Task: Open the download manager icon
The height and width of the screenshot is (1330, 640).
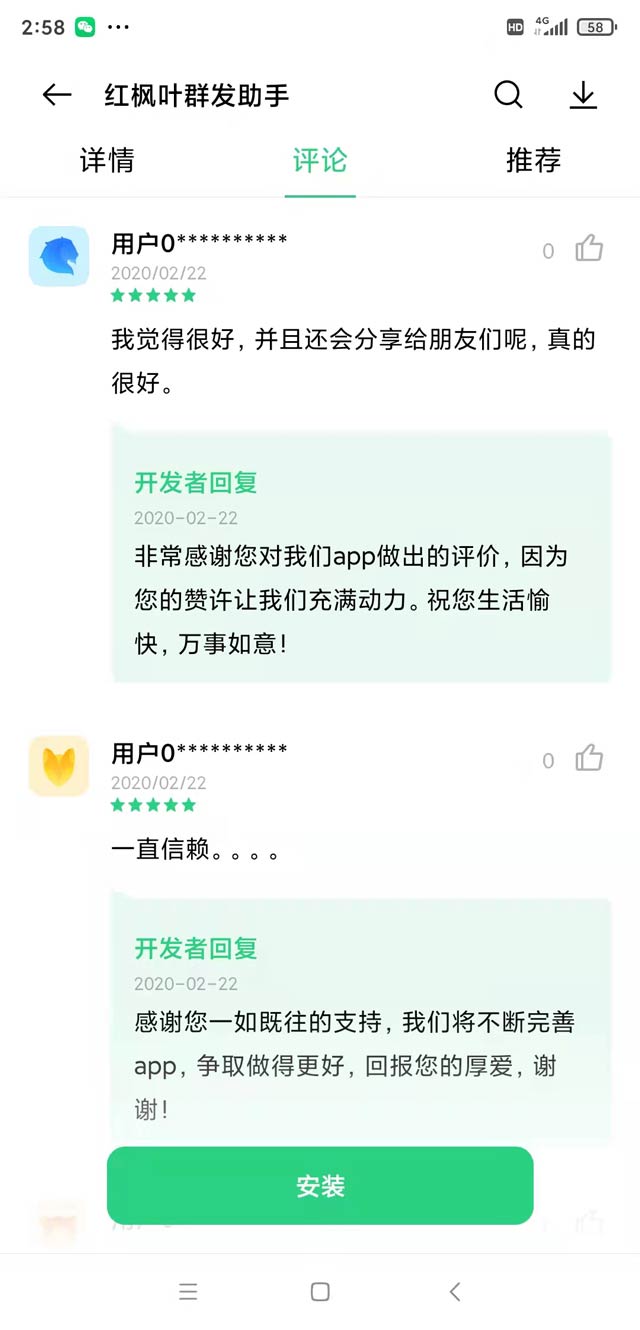Action: coord(583,95)
